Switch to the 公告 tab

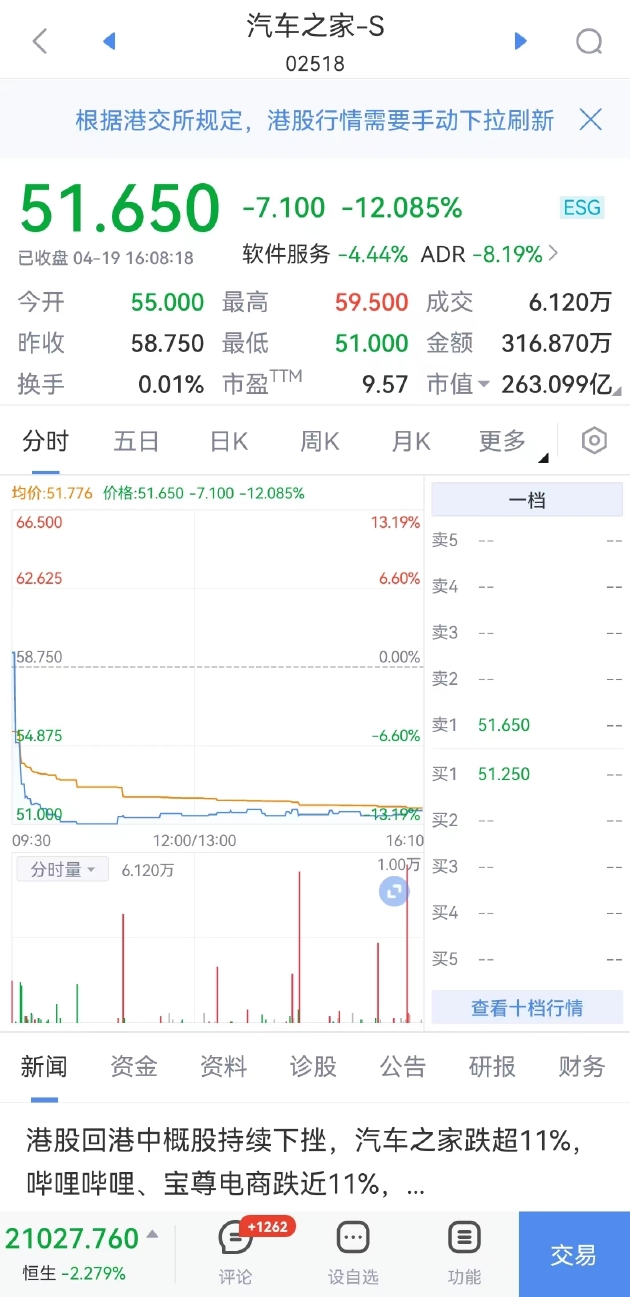403,1067
